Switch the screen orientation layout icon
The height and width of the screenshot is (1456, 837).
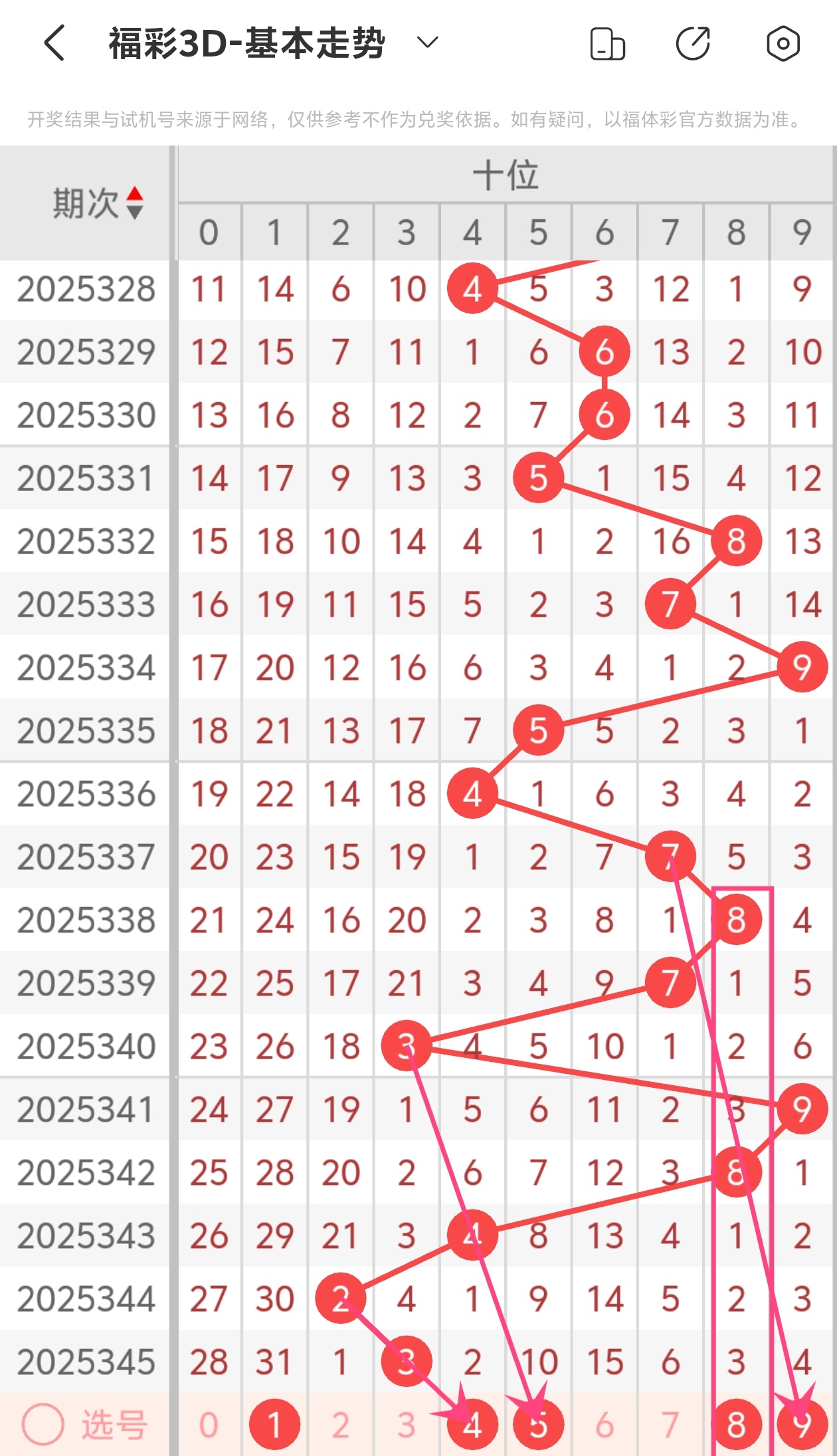607,44
